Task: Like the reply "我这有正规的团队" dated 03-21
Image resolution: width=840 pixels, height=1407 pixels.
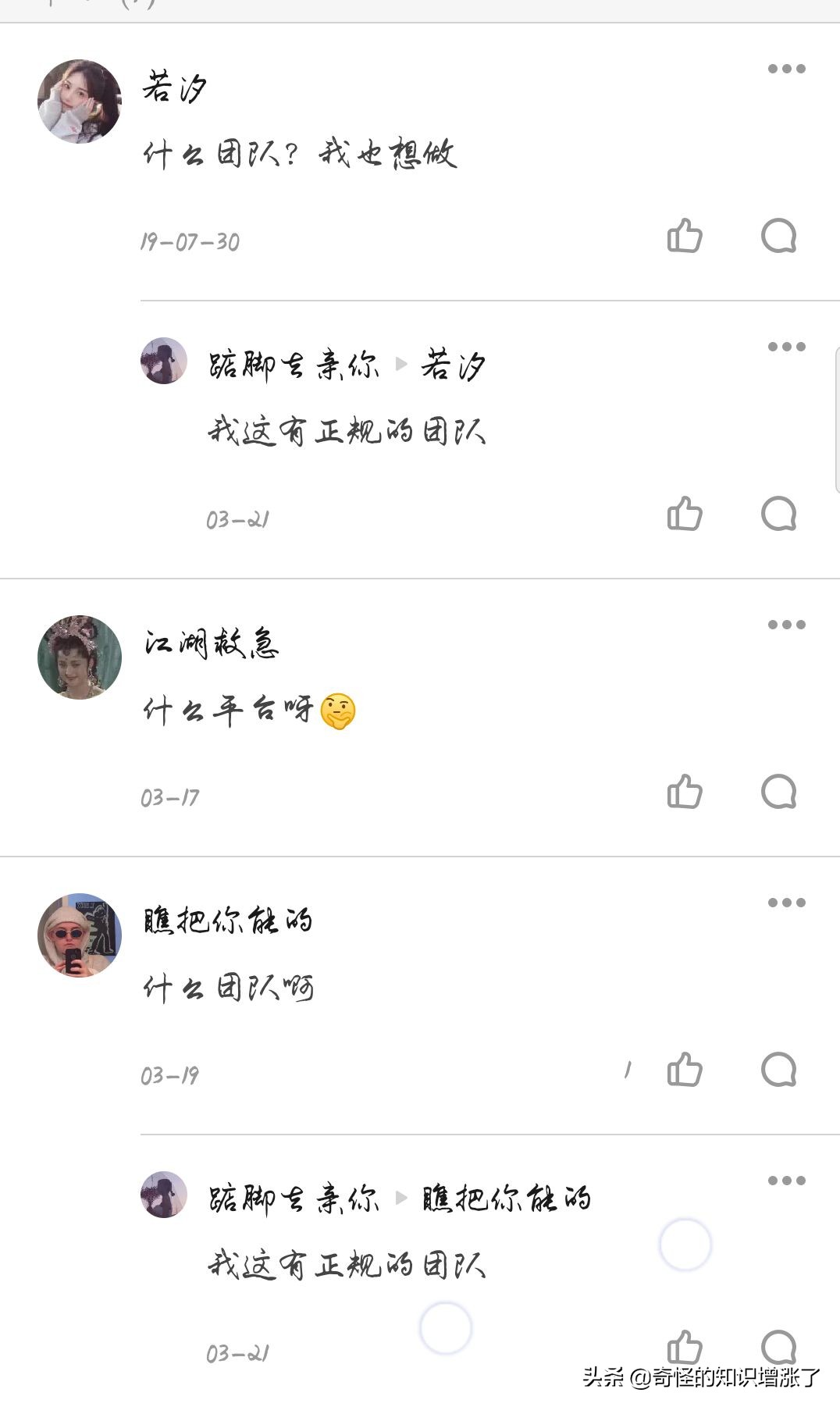Action: (684, 515)
